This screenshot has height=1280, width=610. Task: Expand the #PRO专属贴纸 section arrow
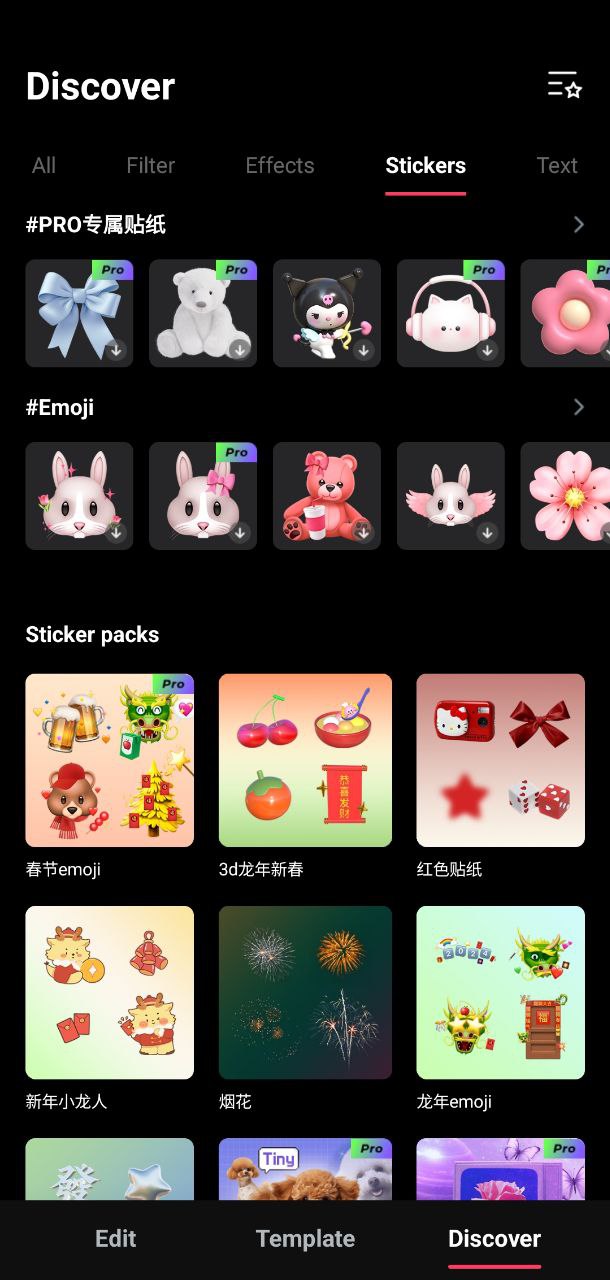578,225
